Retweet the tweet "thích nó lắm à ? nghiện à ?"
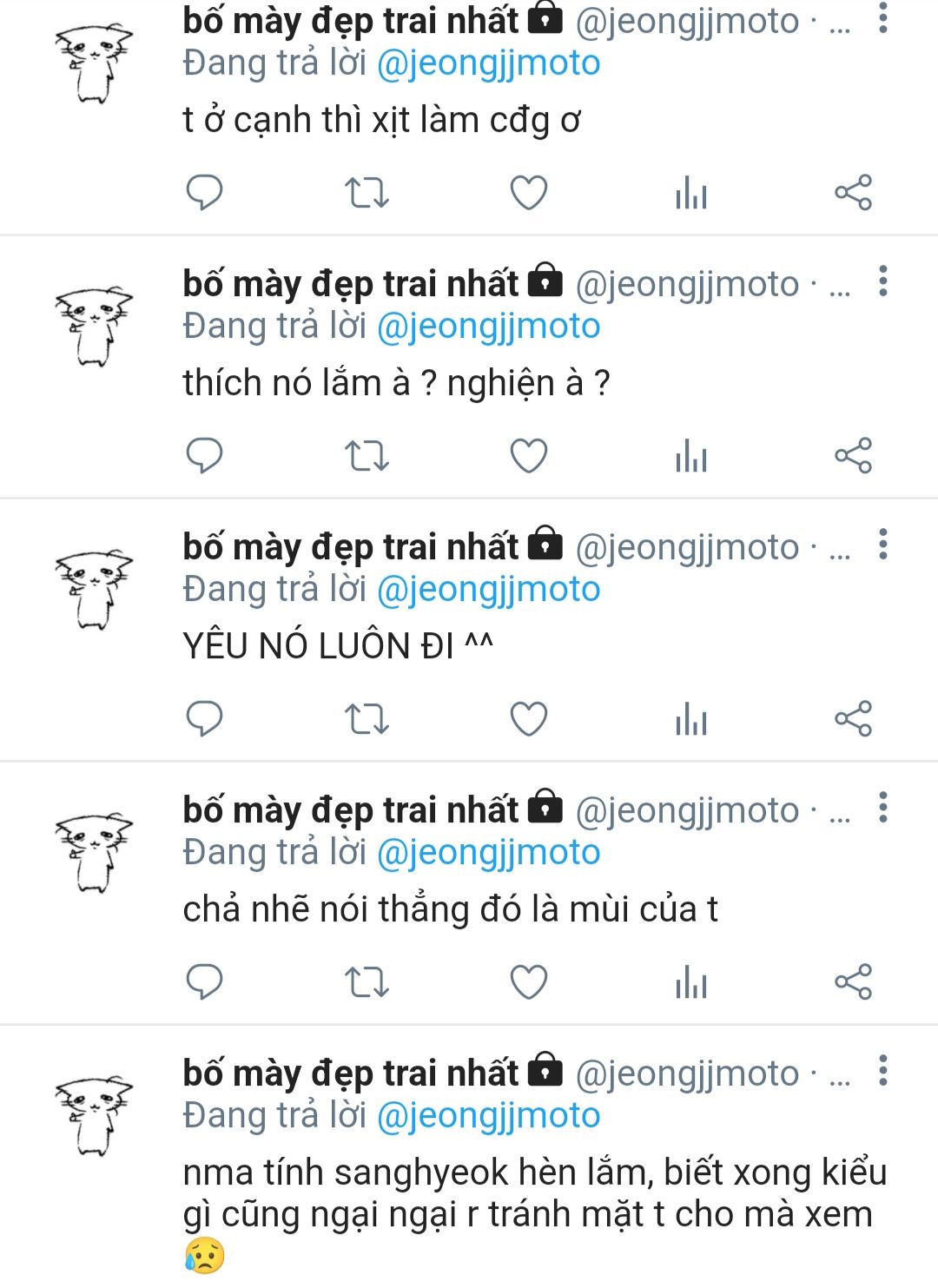 367,456
